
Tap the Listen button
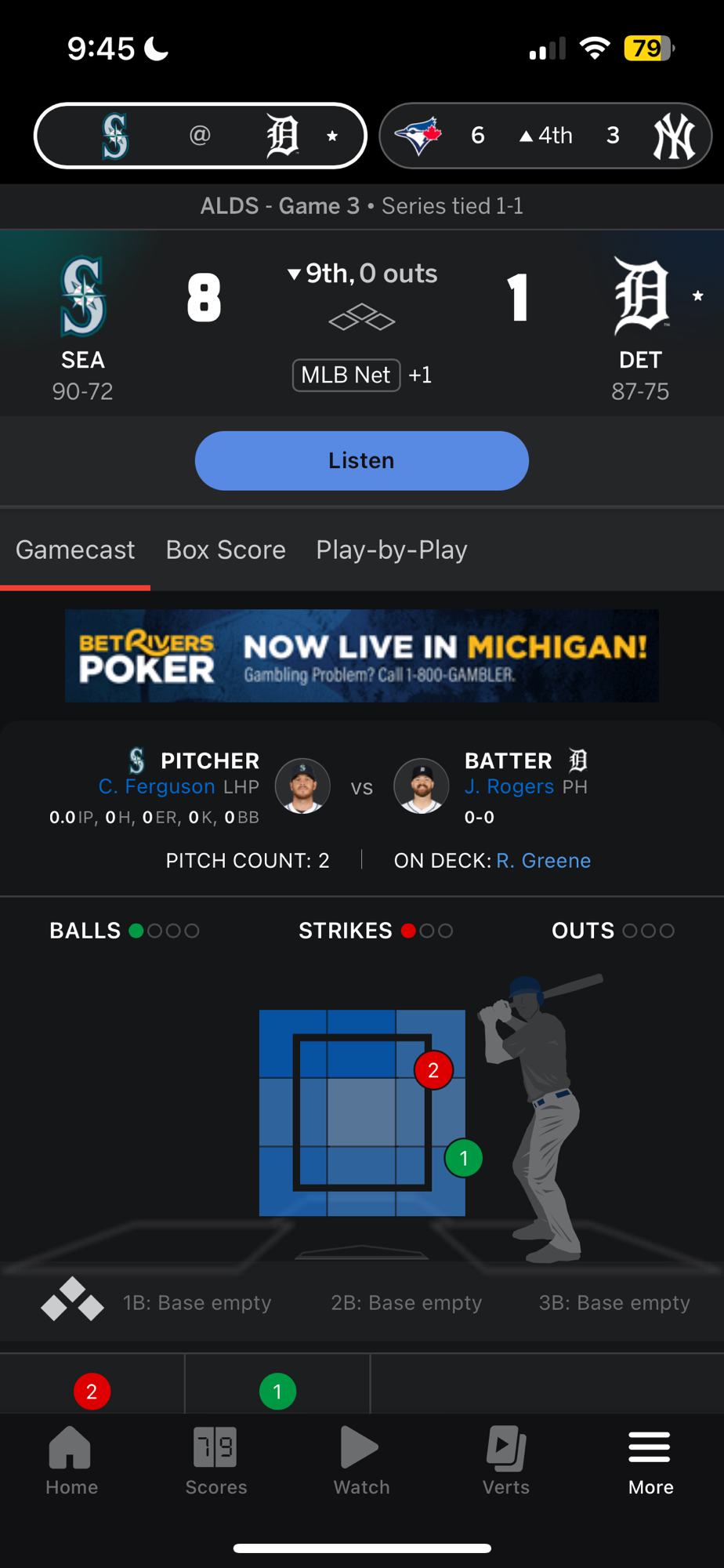click(x=361, y=461)
